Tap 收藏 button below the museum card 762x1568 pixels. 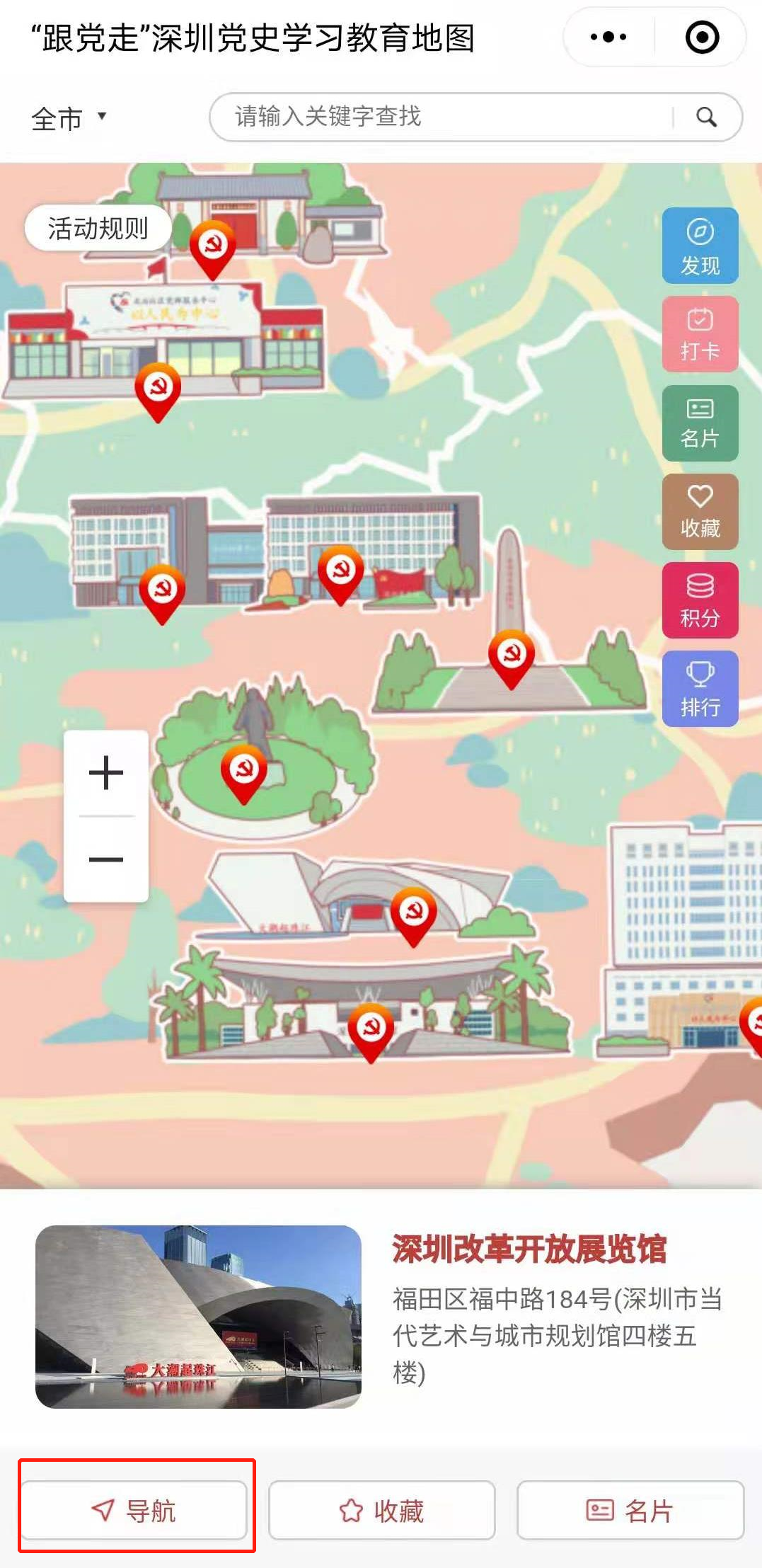coord(381,1510)
